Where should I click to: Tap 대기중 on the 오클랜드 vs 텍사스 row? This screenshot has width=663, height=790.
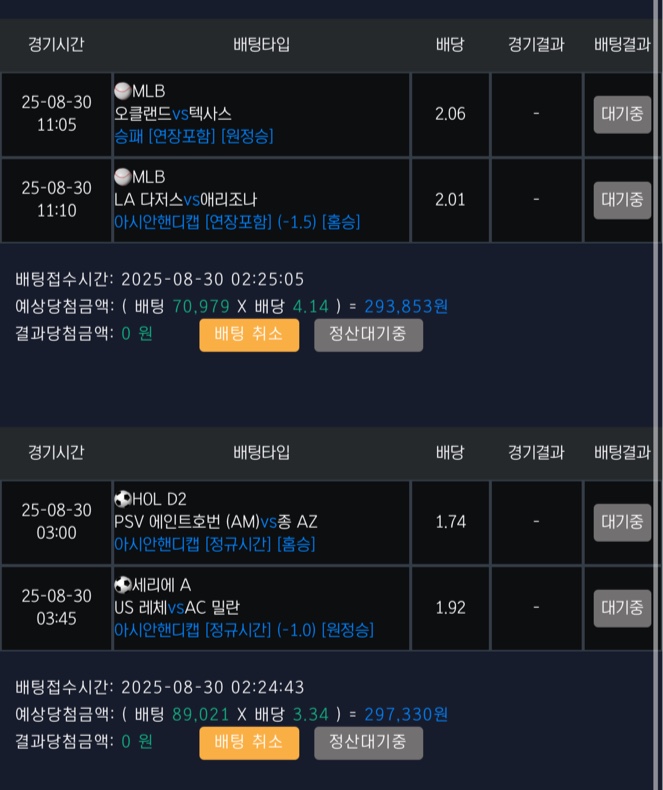(621, 114)
